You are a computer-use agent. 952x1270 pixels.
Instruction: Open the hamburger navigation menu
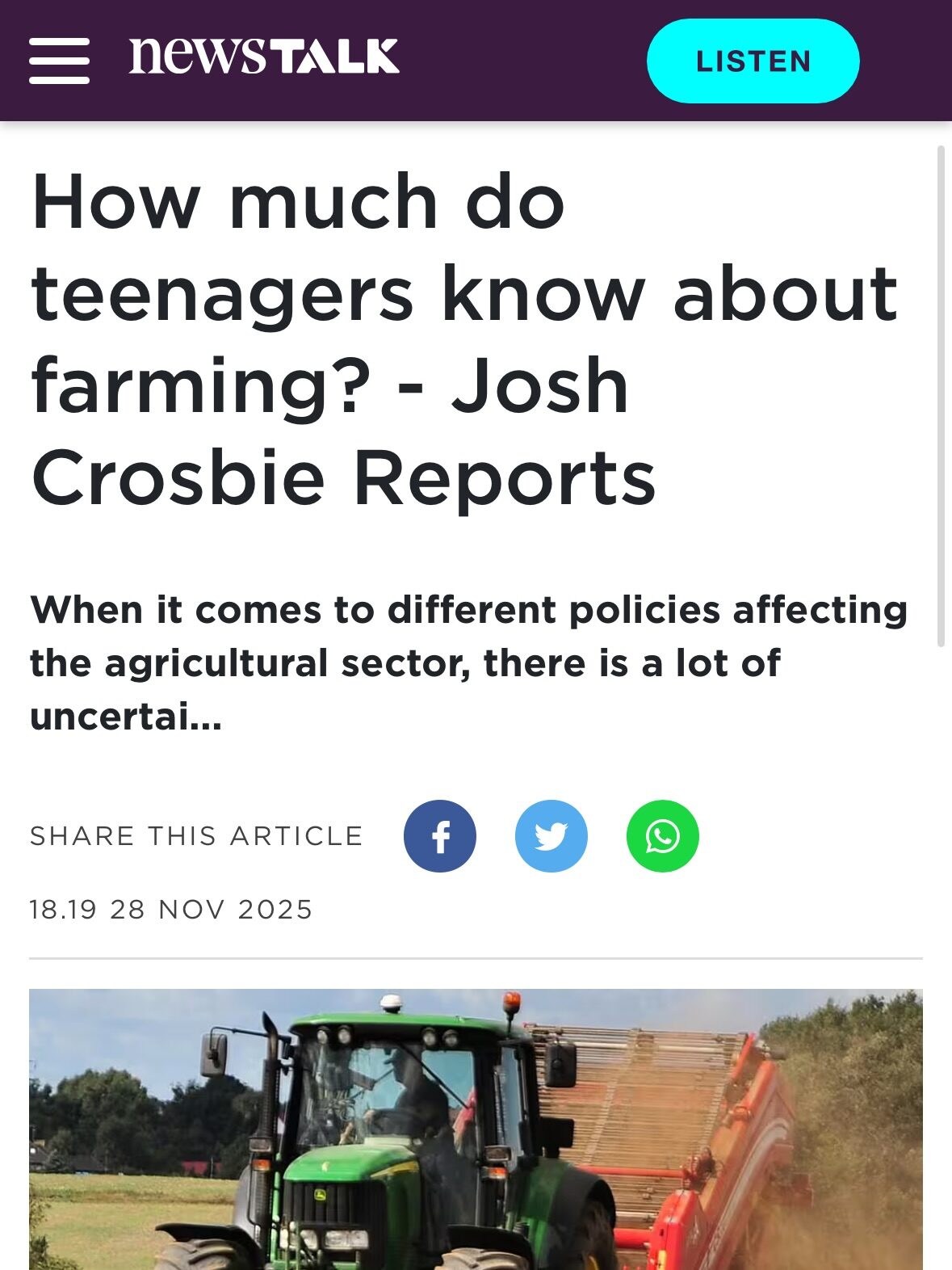[x=59, y=61]
